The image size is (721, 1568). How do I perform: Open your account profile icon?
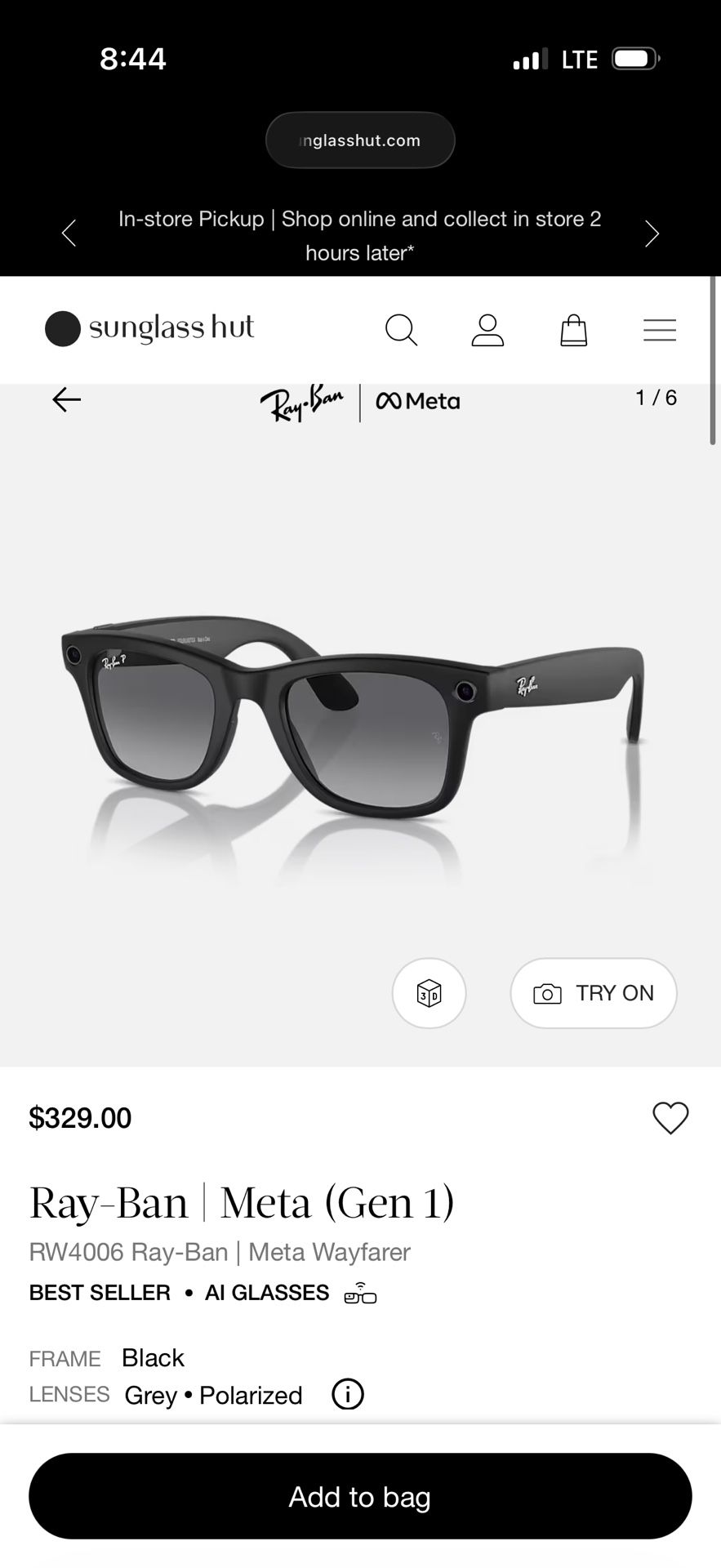point(487,330)
